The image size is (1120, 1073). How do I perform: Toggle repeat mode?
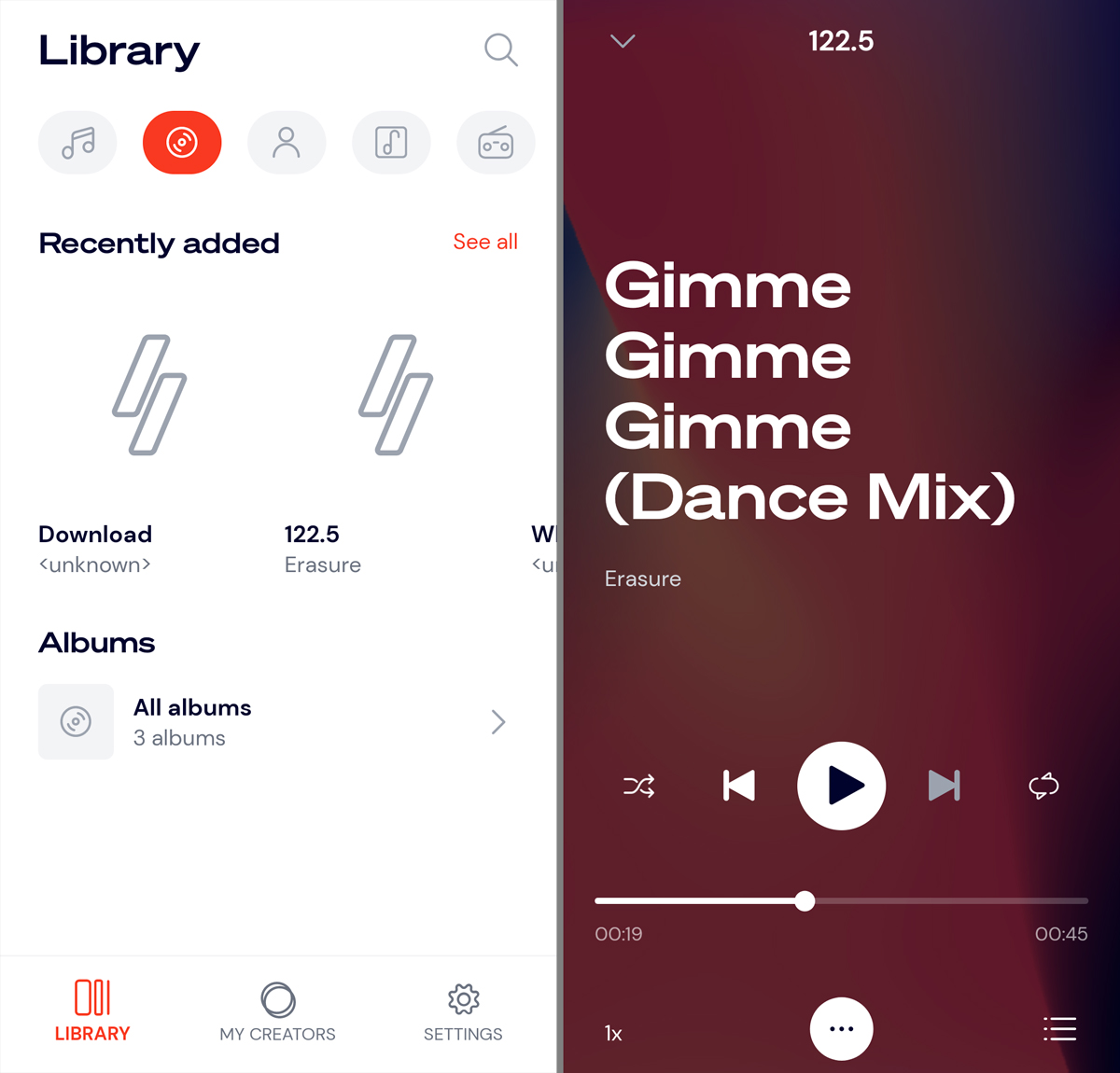1043,786
